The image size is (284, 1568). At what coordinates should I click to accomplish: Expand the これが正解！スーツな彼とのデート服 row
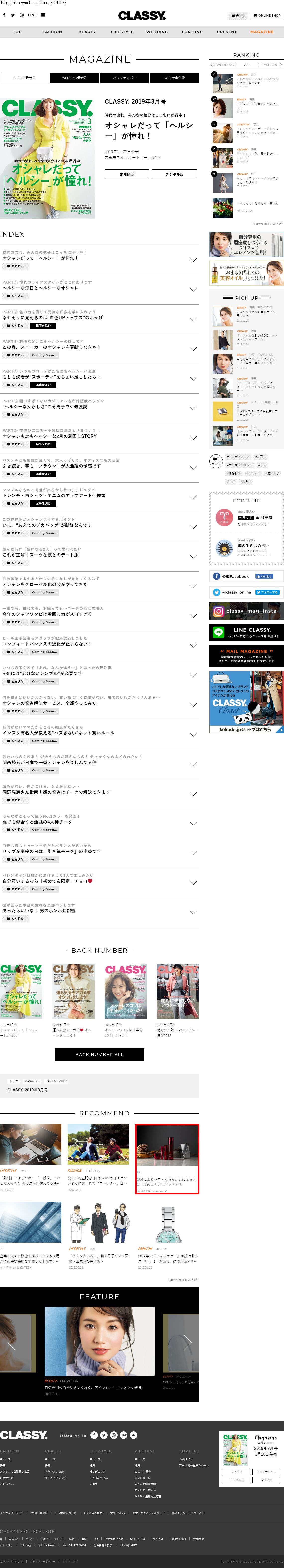[193, 556]
